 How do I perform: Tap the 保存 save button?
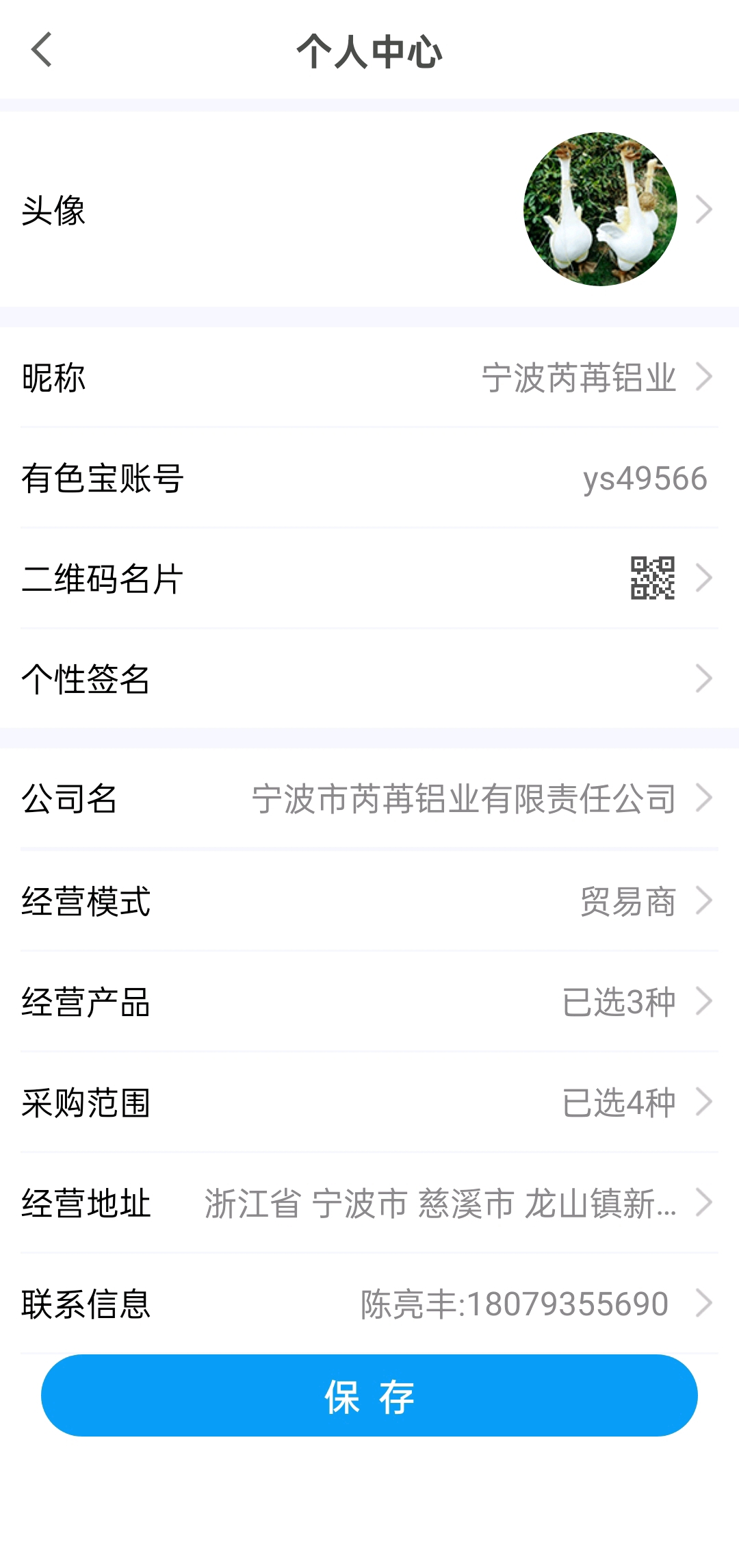coord(369,1395)
